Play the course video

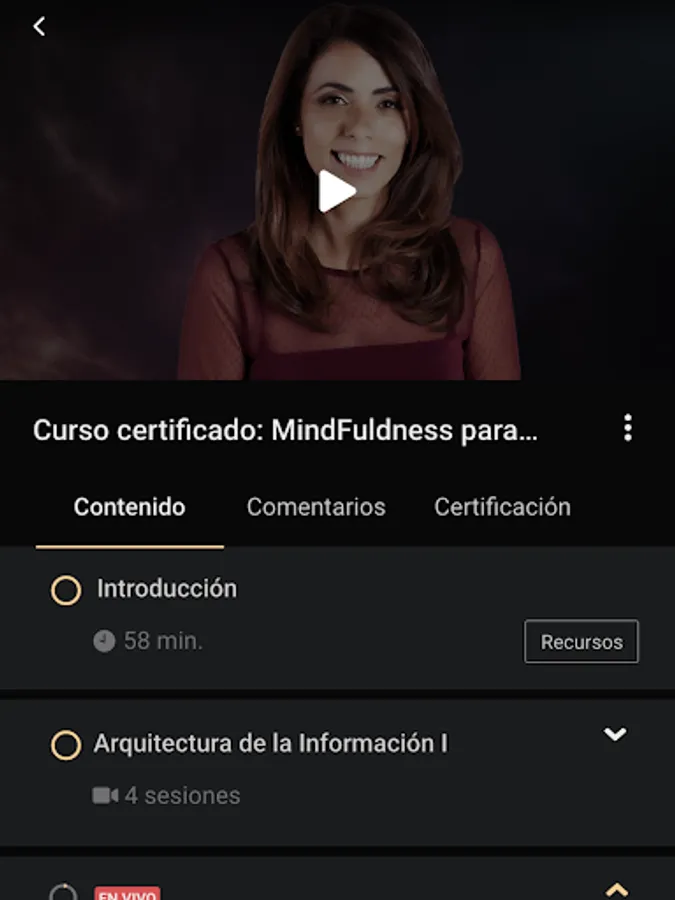(x=337, y=191)
